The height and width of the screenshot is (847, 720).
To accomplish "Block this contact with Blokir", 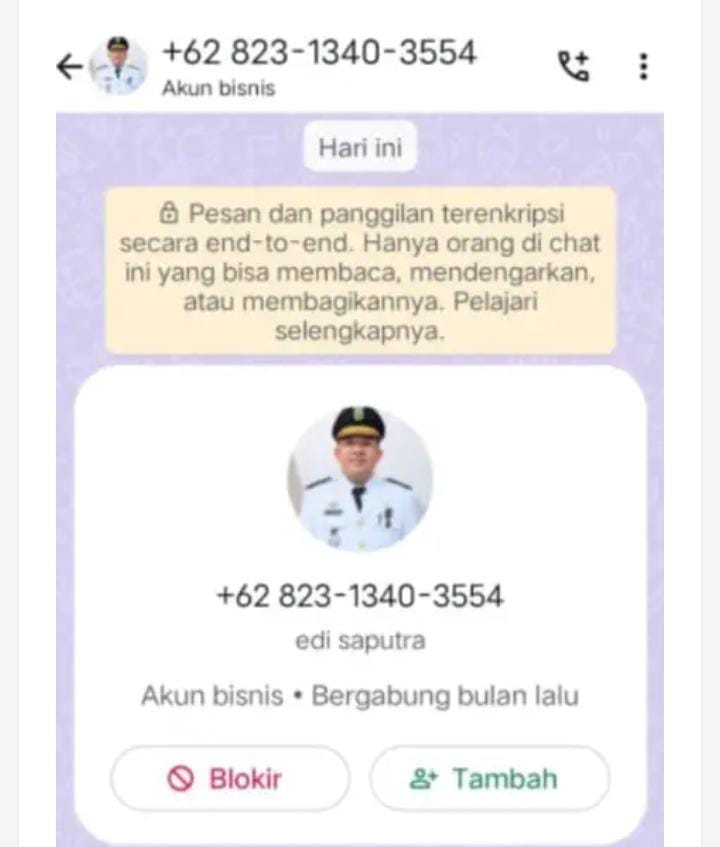I will point(229,778).
